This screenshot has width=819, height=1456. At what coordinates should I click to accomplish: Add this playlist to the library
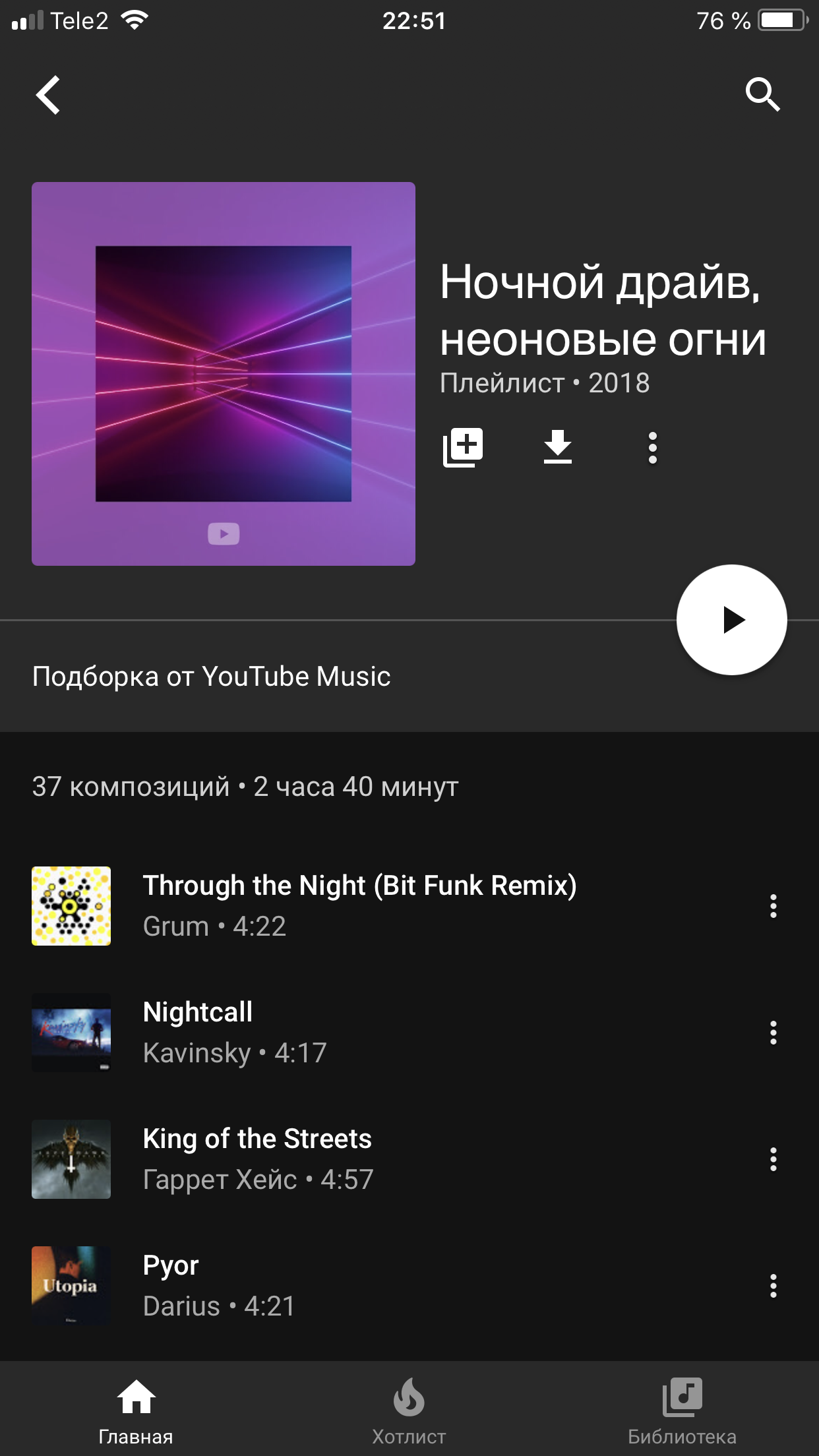click(x=463, y=448)
